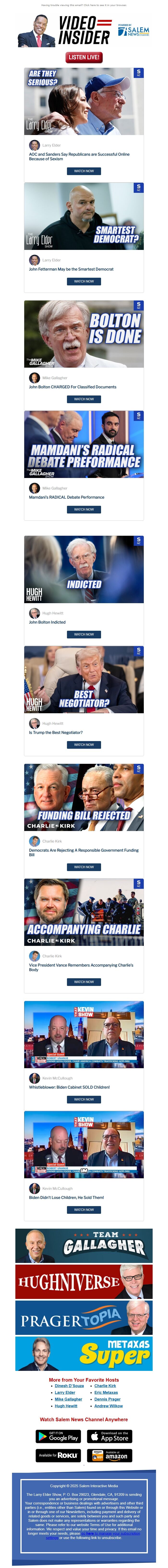Watch John Bolton CHARGED For Classified Documents
This screenshot has width=168, height=1568.
[x=84, y=399]
